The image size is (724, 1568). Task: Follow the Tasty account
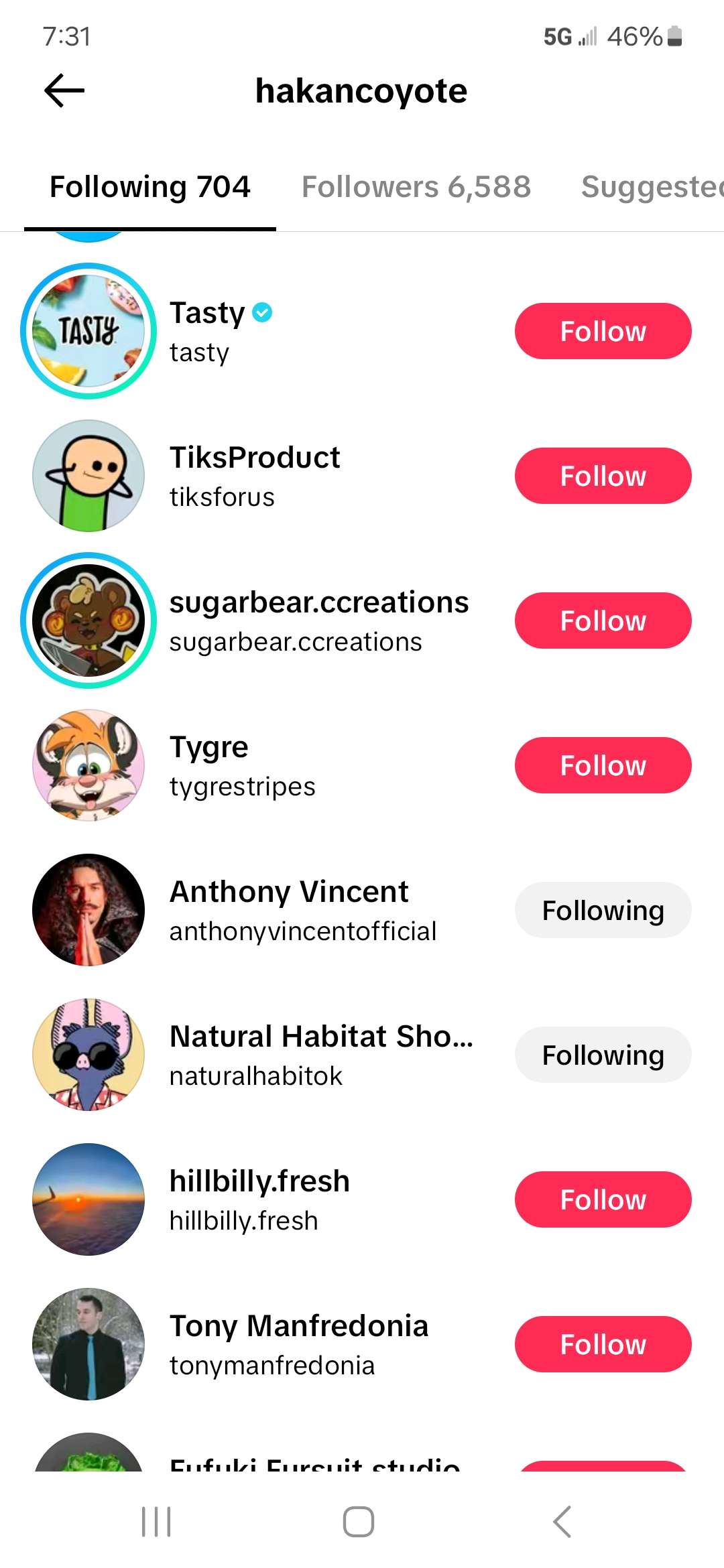click(x=603, y=331)
